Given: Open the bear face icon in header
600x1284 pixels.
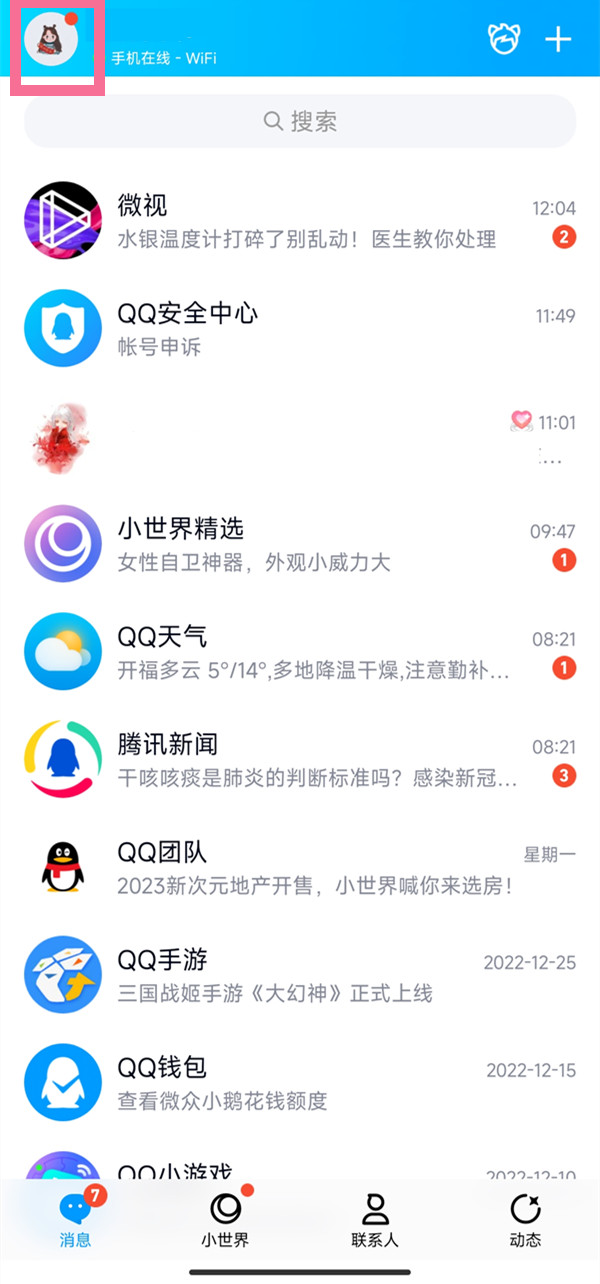Looking at the screenshot, I should [x=504, y=39].
